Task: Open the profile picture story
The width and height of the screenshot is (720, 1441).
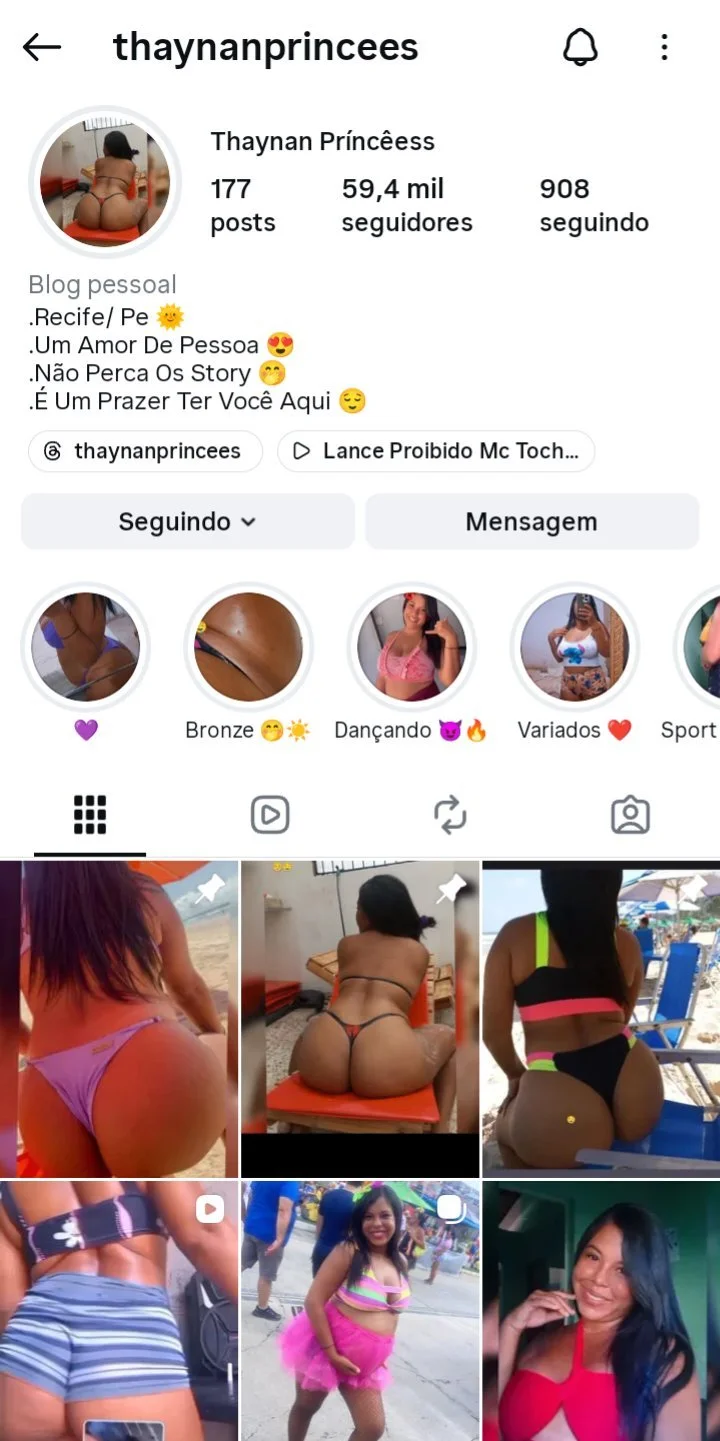Action: point(105,182)
